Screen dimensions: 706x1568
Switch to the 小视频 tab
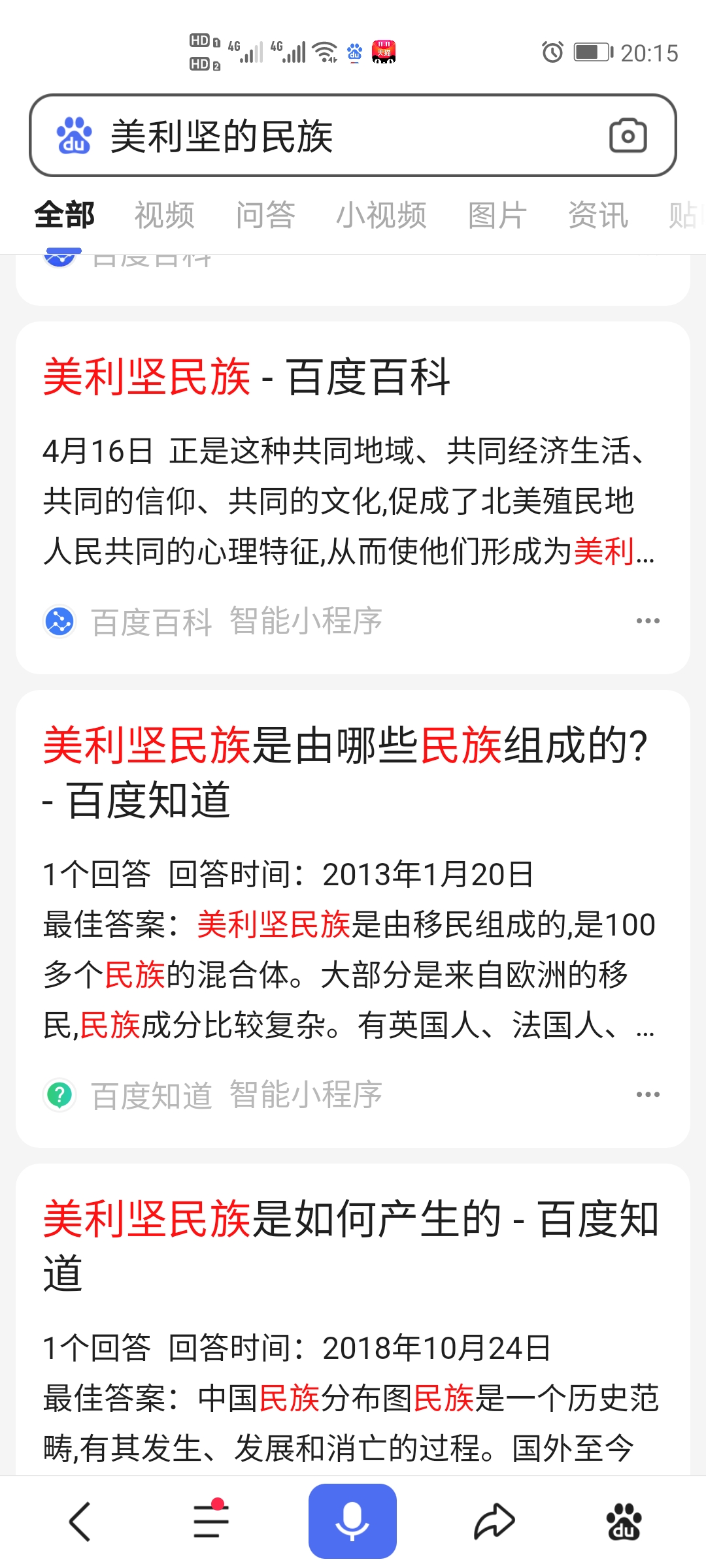381,215
